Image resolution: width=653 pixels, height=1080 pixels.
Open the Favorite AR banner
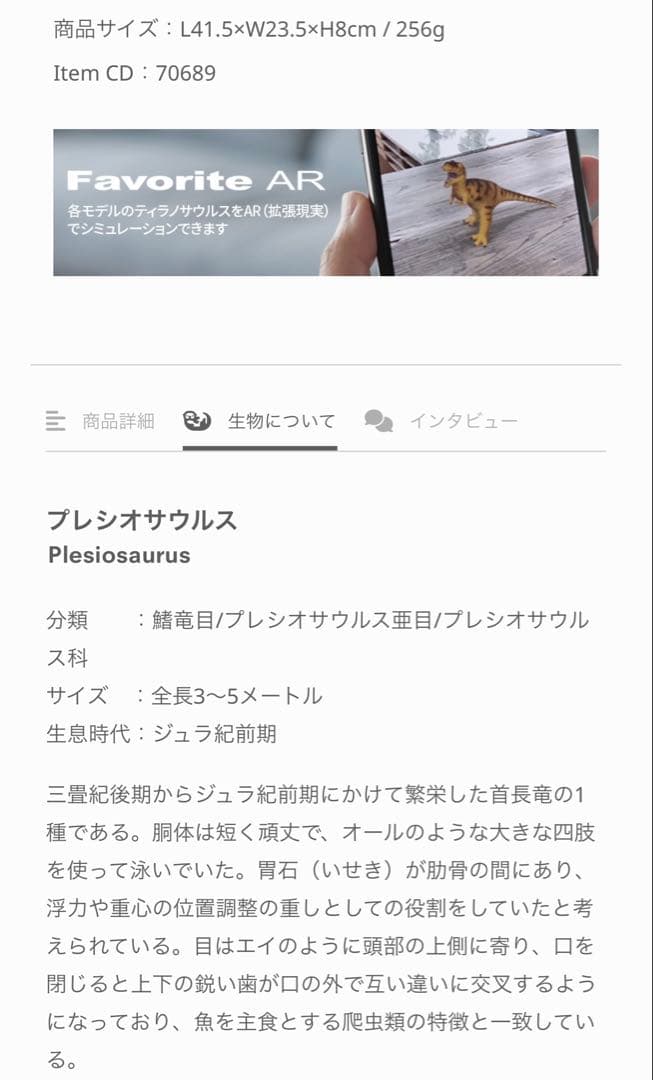click(326, 202)
